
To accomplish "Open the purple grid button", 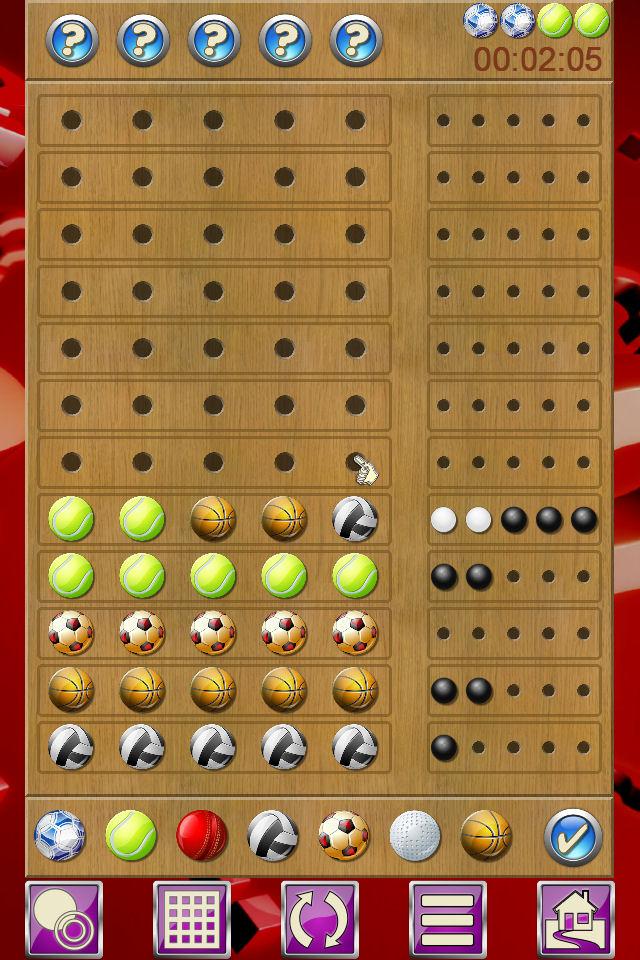I will [x=192, y=919].
